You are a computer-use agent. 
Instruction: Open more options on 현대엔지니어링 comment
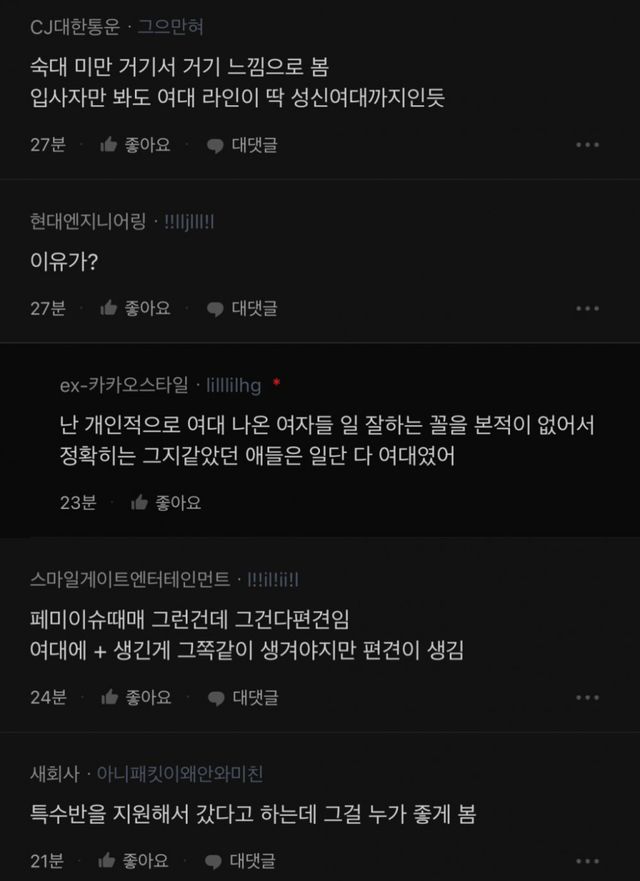tap(588, 308)
